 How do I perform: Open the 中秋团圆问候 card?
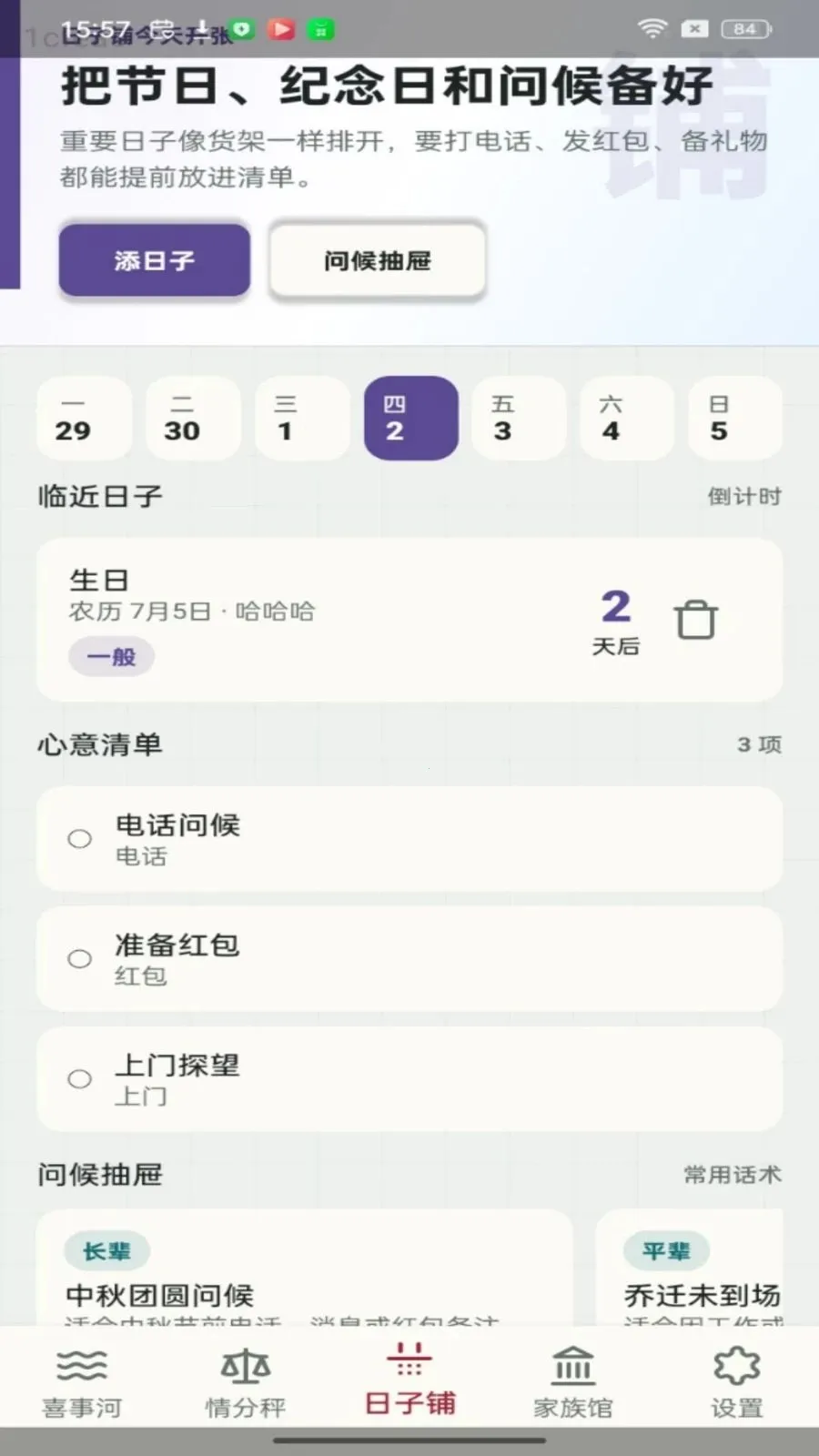coord(305,1267)
